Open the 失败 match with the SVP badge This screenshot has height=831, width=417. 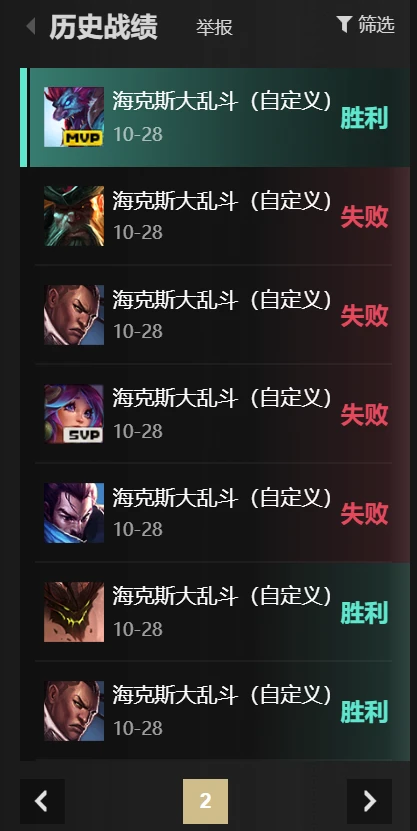click(215, 414)
